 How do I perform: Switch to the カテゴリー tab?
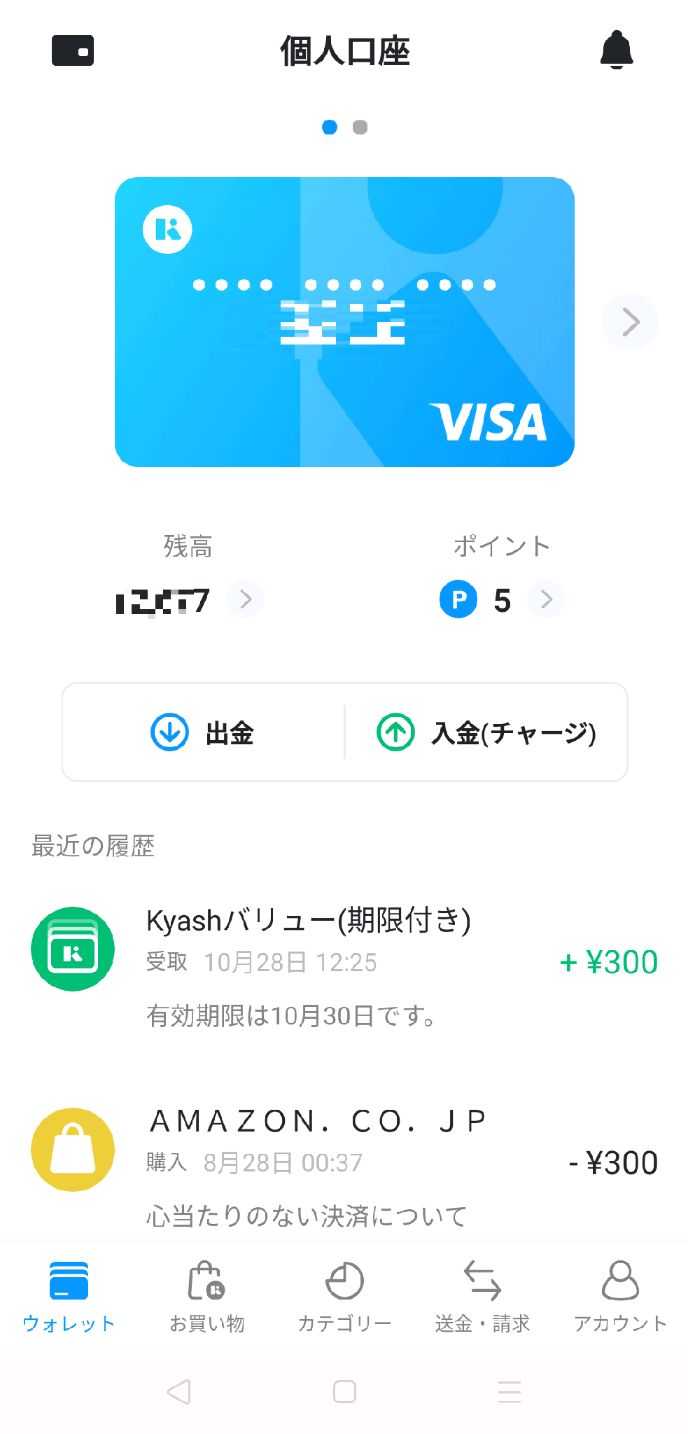pyautogui.click(x=344, y=1297)
